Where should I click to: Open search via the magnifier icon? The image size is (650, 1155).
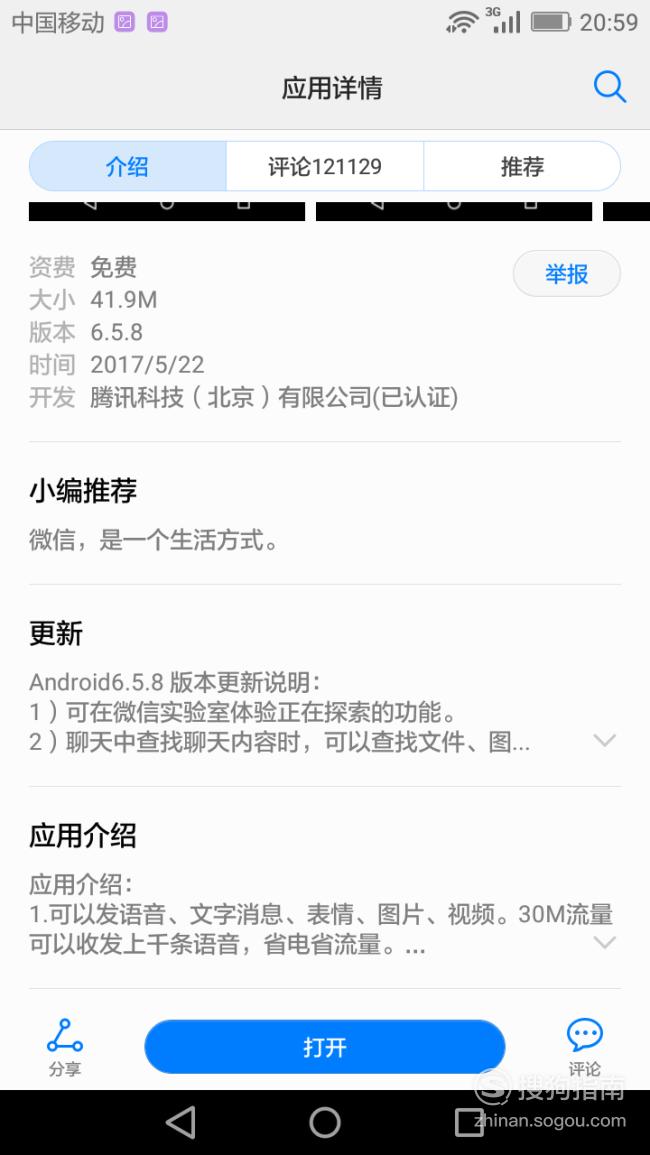coord(609,87)
